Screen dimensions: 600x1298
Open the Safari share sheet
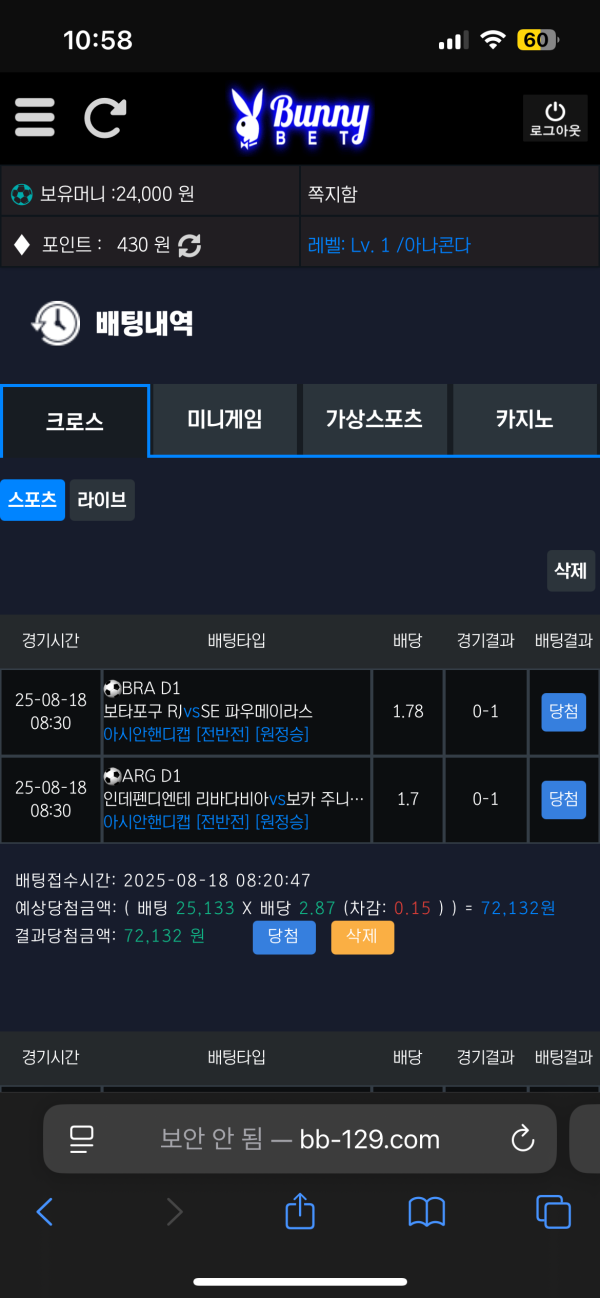[x=300, y=1212]
